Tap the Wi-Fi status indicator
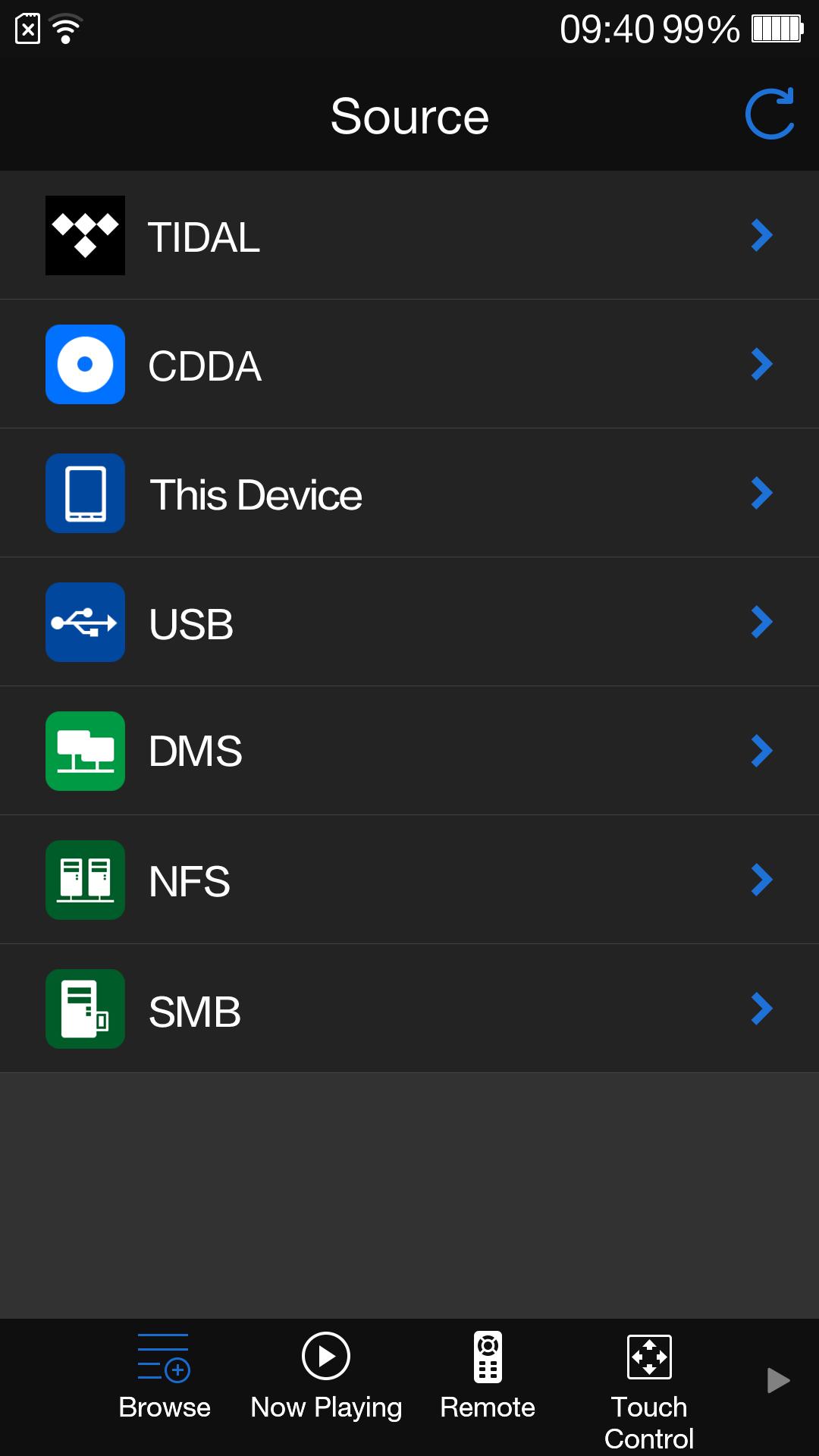 (64, 27)
